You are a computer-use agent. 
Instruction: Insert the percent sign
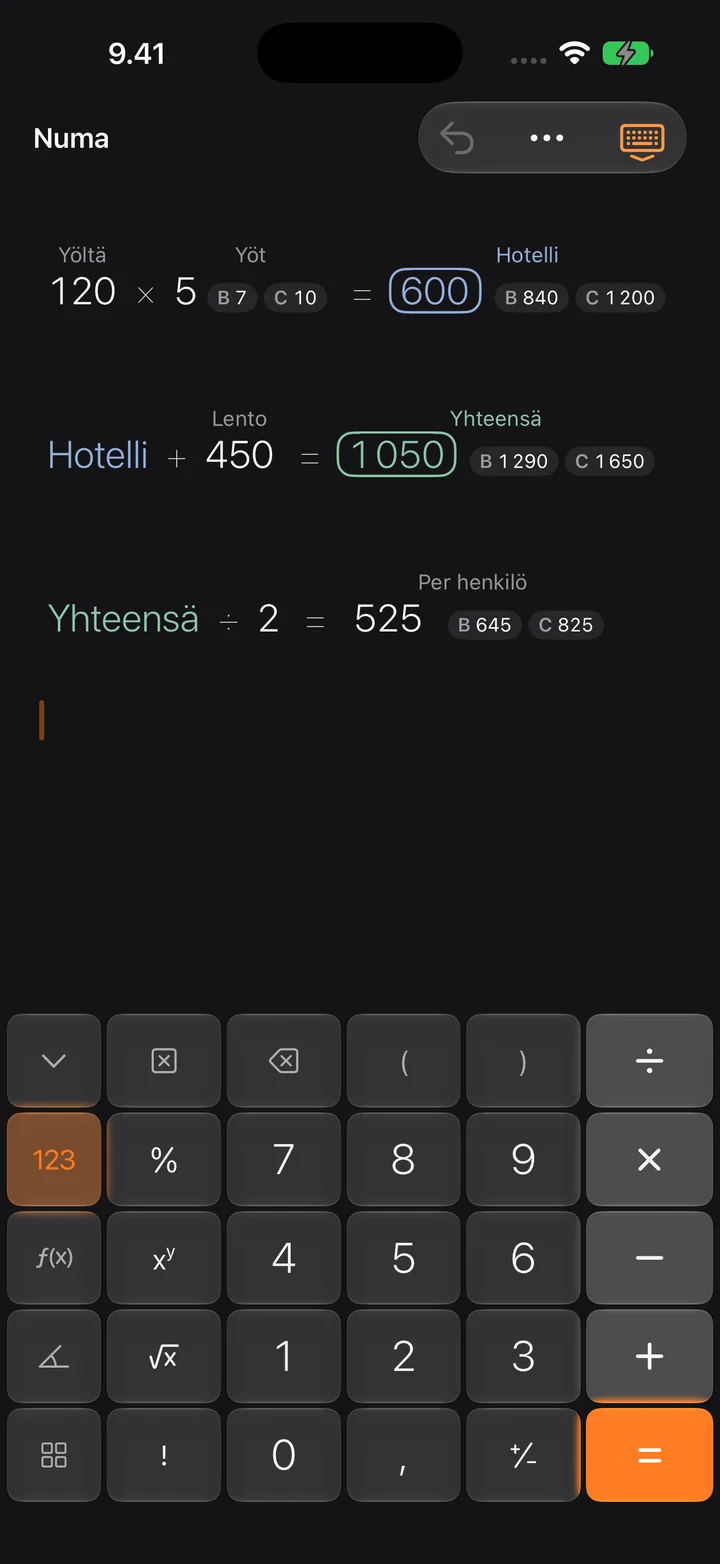(164, 1160)
